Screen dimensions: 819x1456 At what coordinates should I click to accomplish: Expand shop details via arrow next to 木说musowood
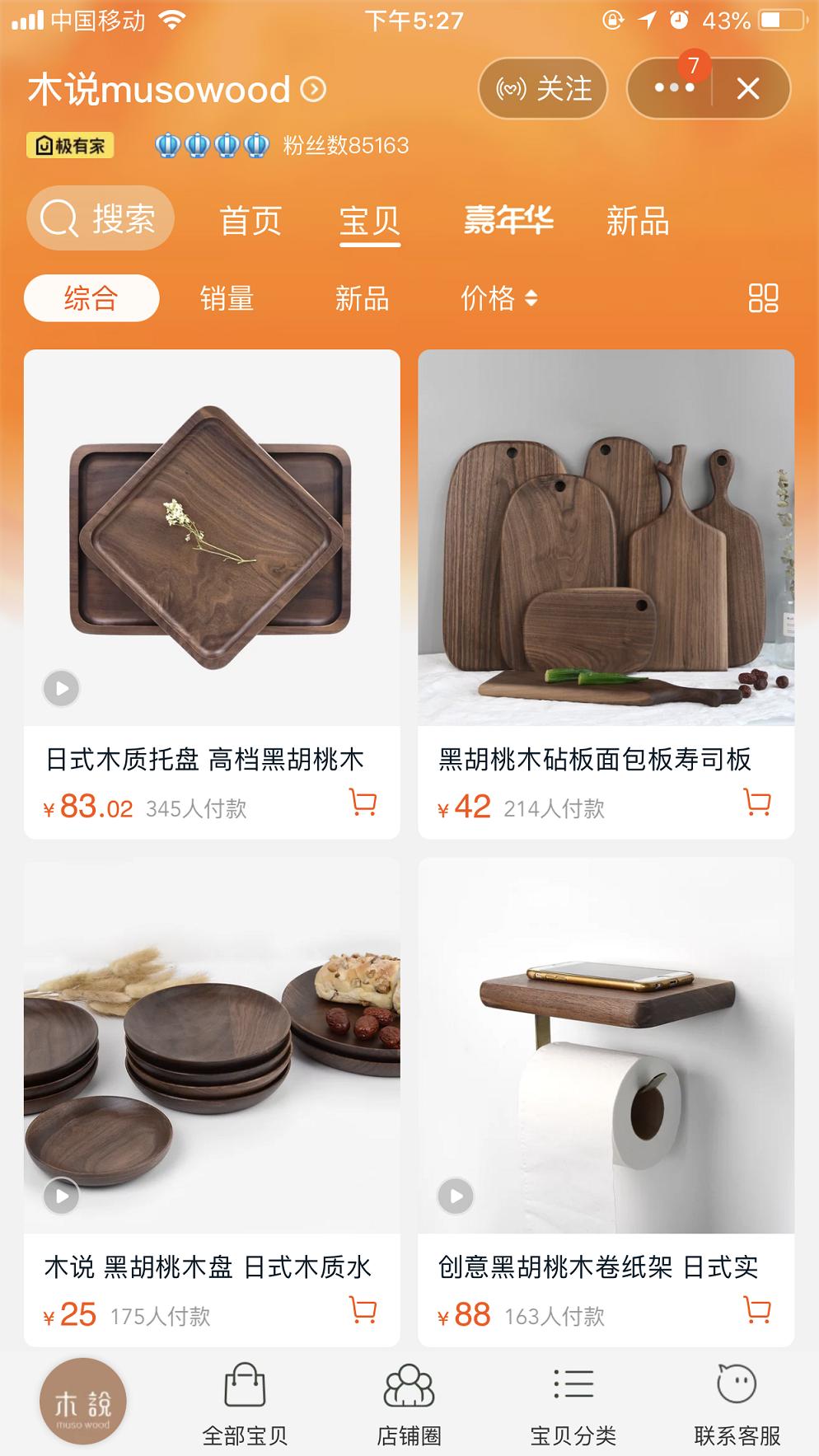[311, 91]
